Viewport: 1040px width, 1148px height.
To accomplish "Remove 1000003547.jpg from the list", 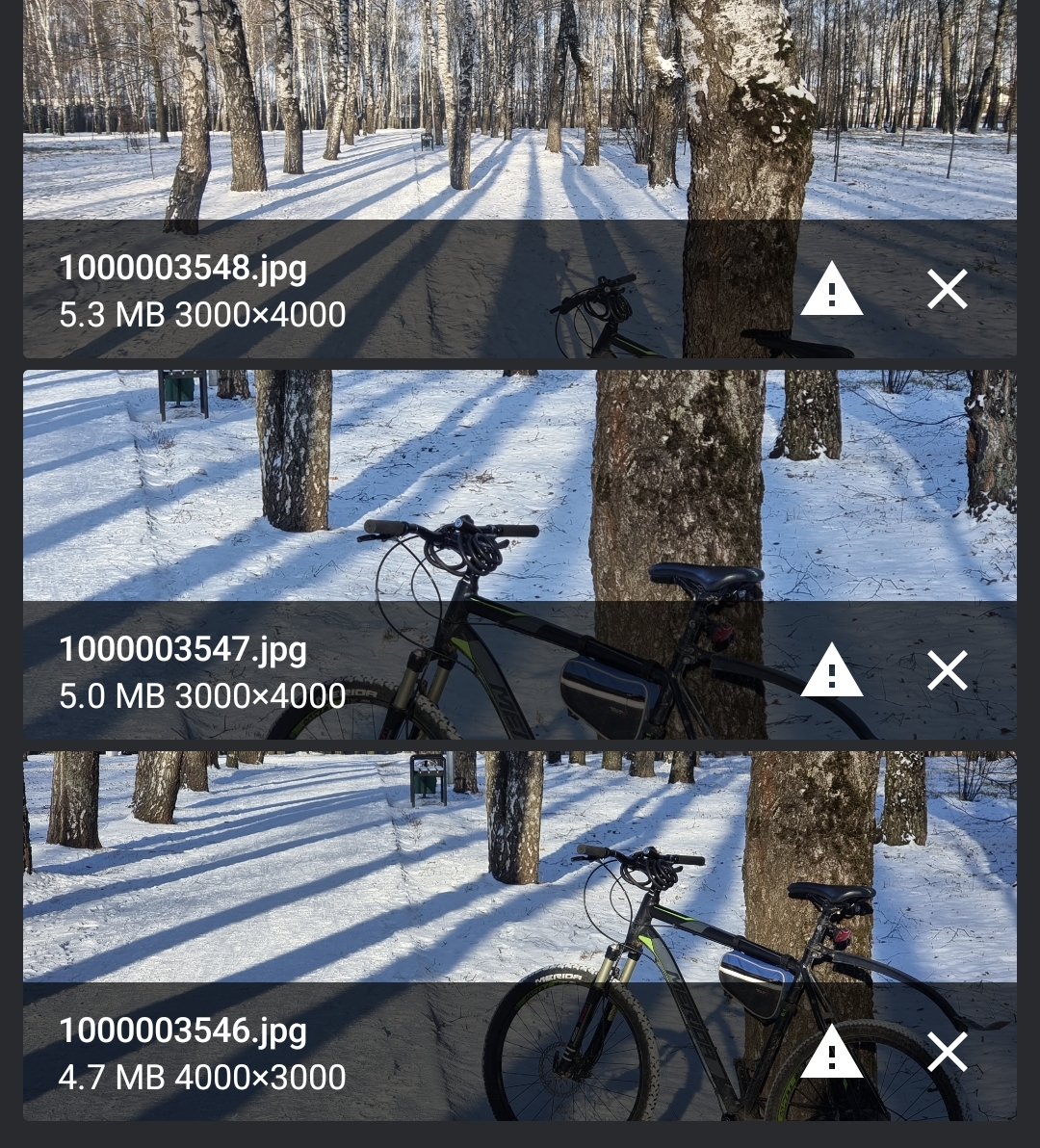I will tap(947, 671).
